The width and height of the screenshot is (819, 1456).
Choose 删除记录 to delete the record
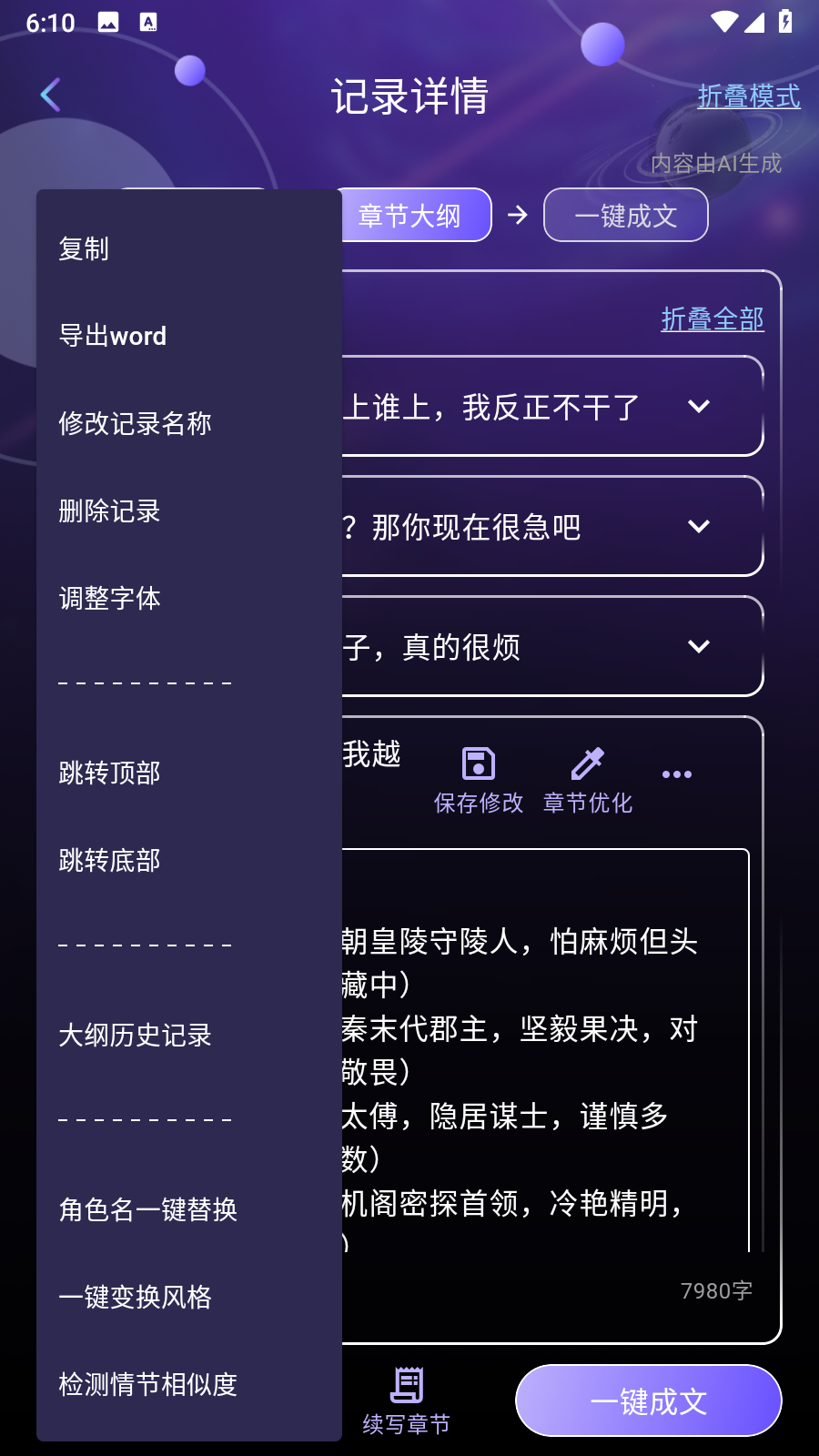(107, 511)
